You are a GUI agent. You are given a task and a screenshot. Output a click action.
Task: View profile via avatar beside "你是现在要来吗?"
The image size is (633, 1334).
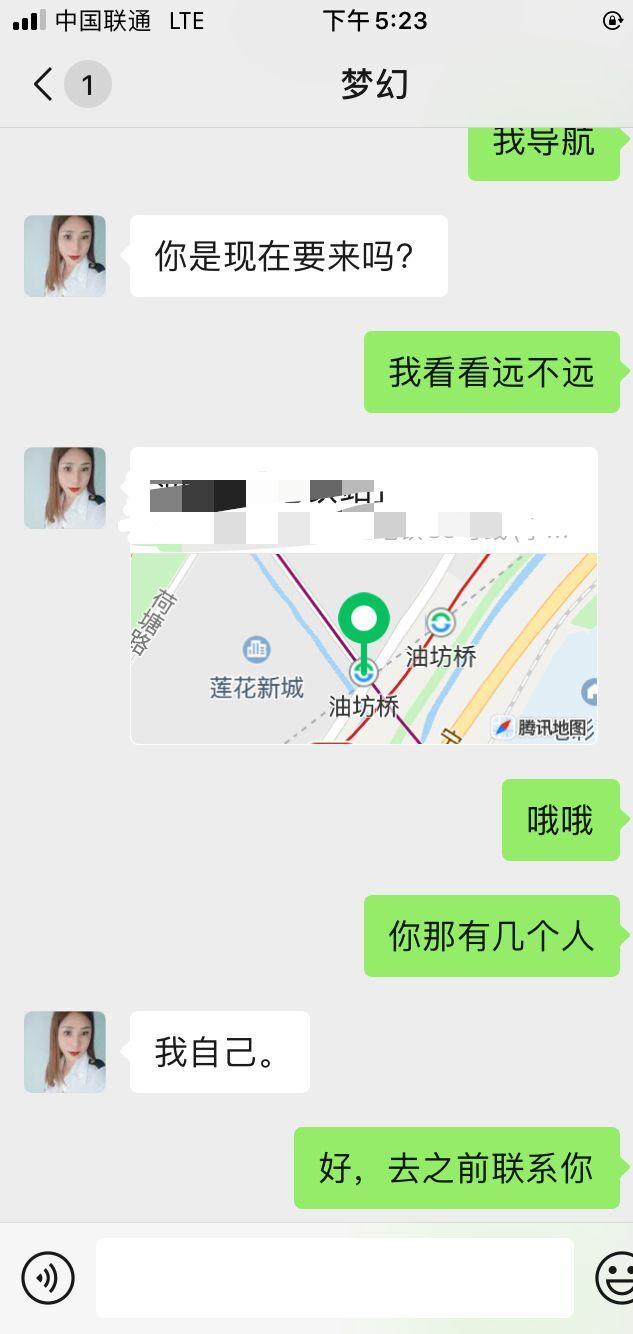coord(65,256)
